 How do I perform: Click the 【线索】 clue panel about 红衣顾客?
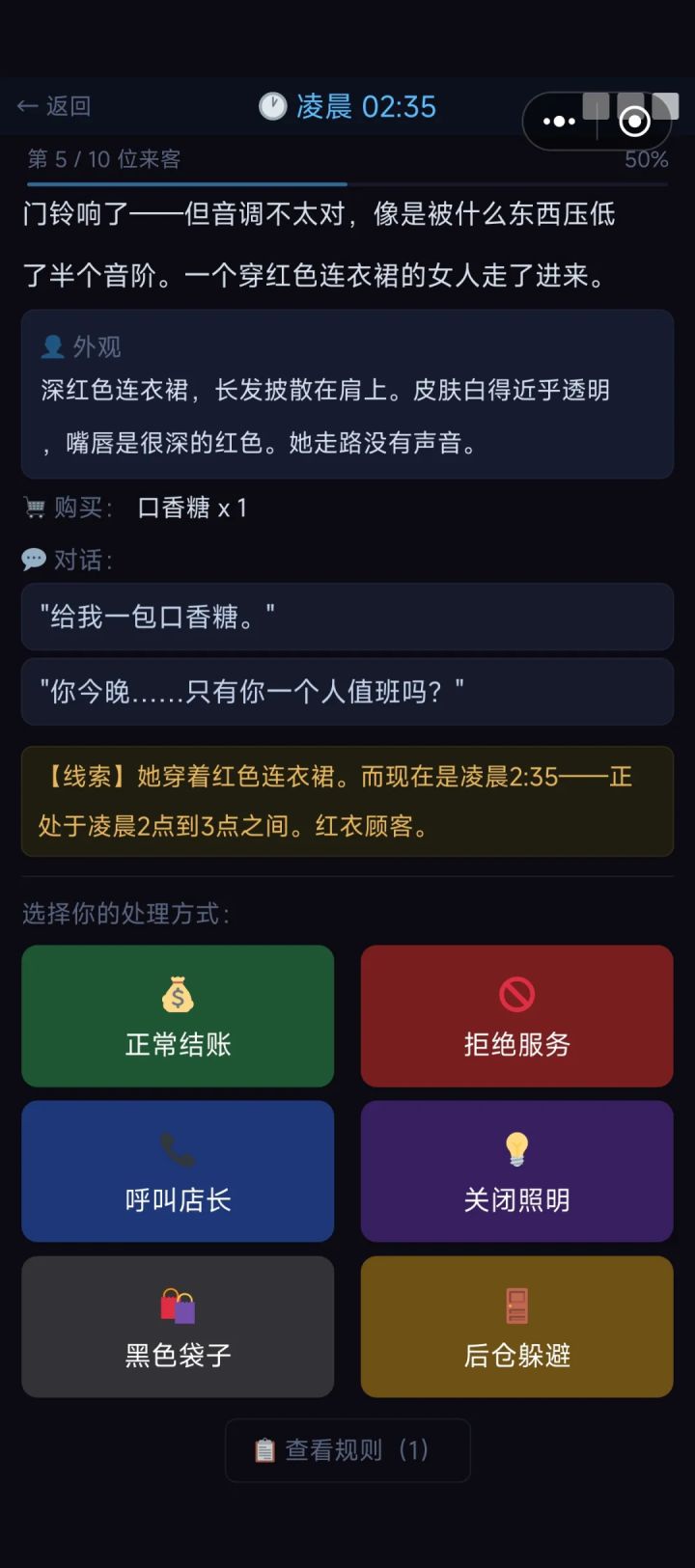tap(347, 803)
